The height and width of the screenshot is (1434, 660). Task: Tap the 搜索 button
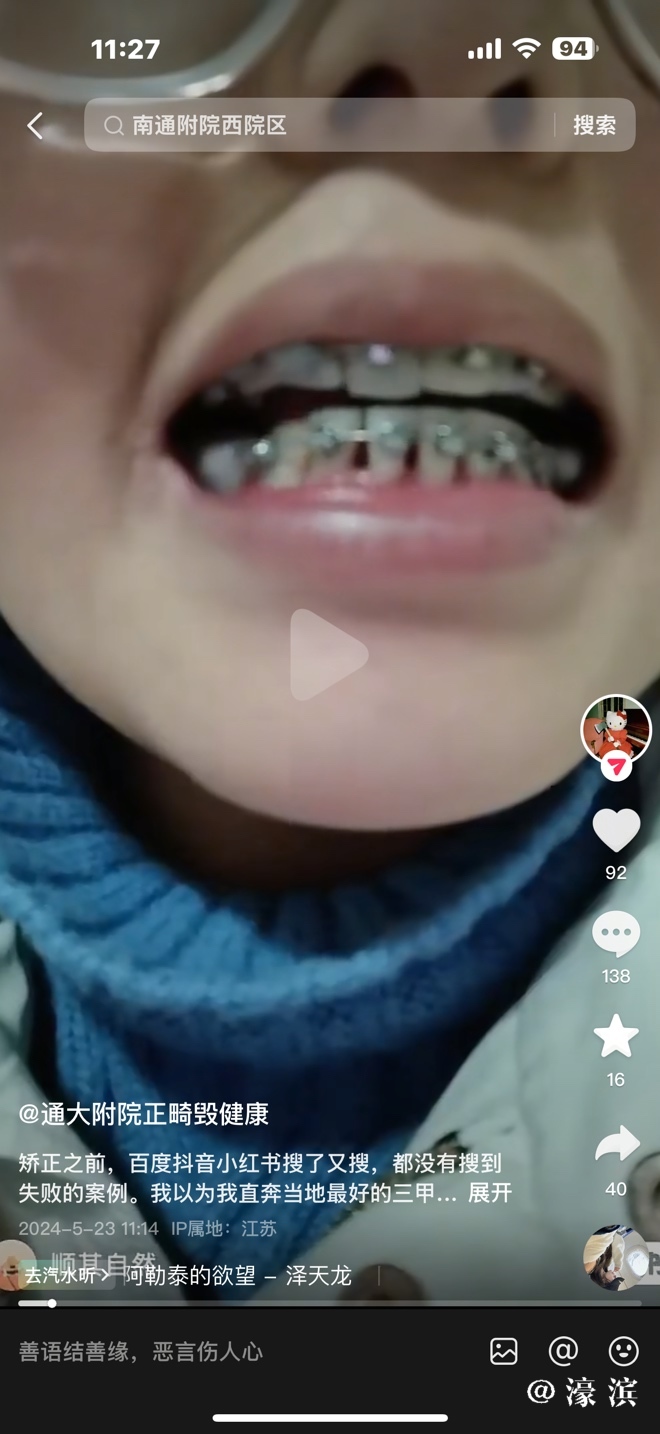tap(594, 125)
